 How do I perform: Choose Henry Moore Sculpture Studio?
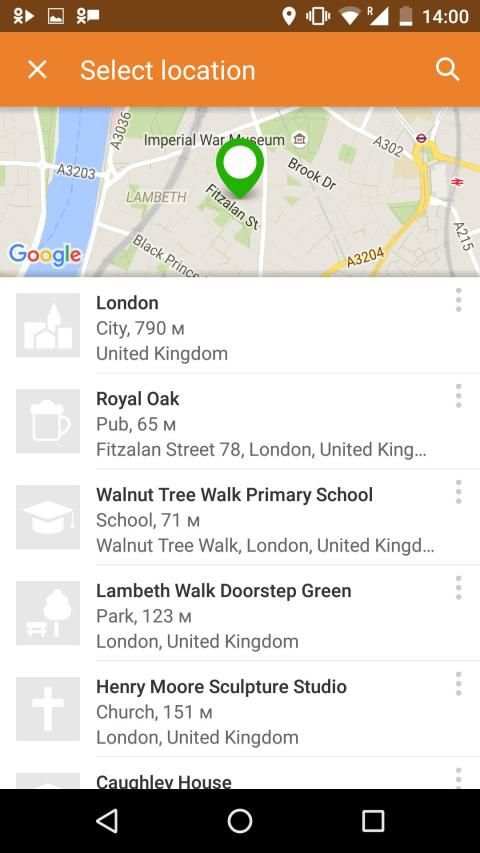(240, 709)
